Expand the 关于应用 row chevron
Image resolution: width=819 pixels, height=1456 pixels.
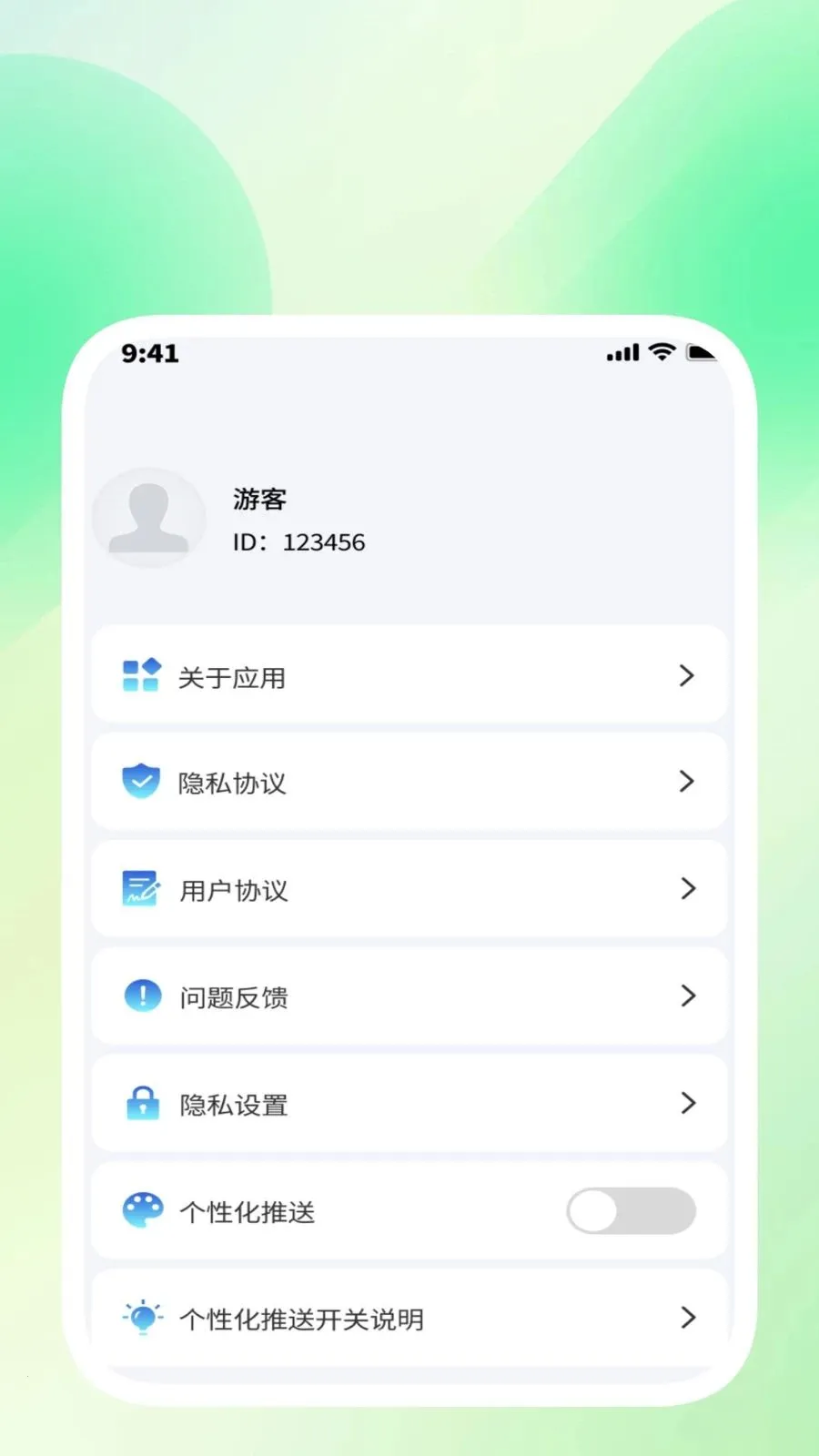coord(686,676)
